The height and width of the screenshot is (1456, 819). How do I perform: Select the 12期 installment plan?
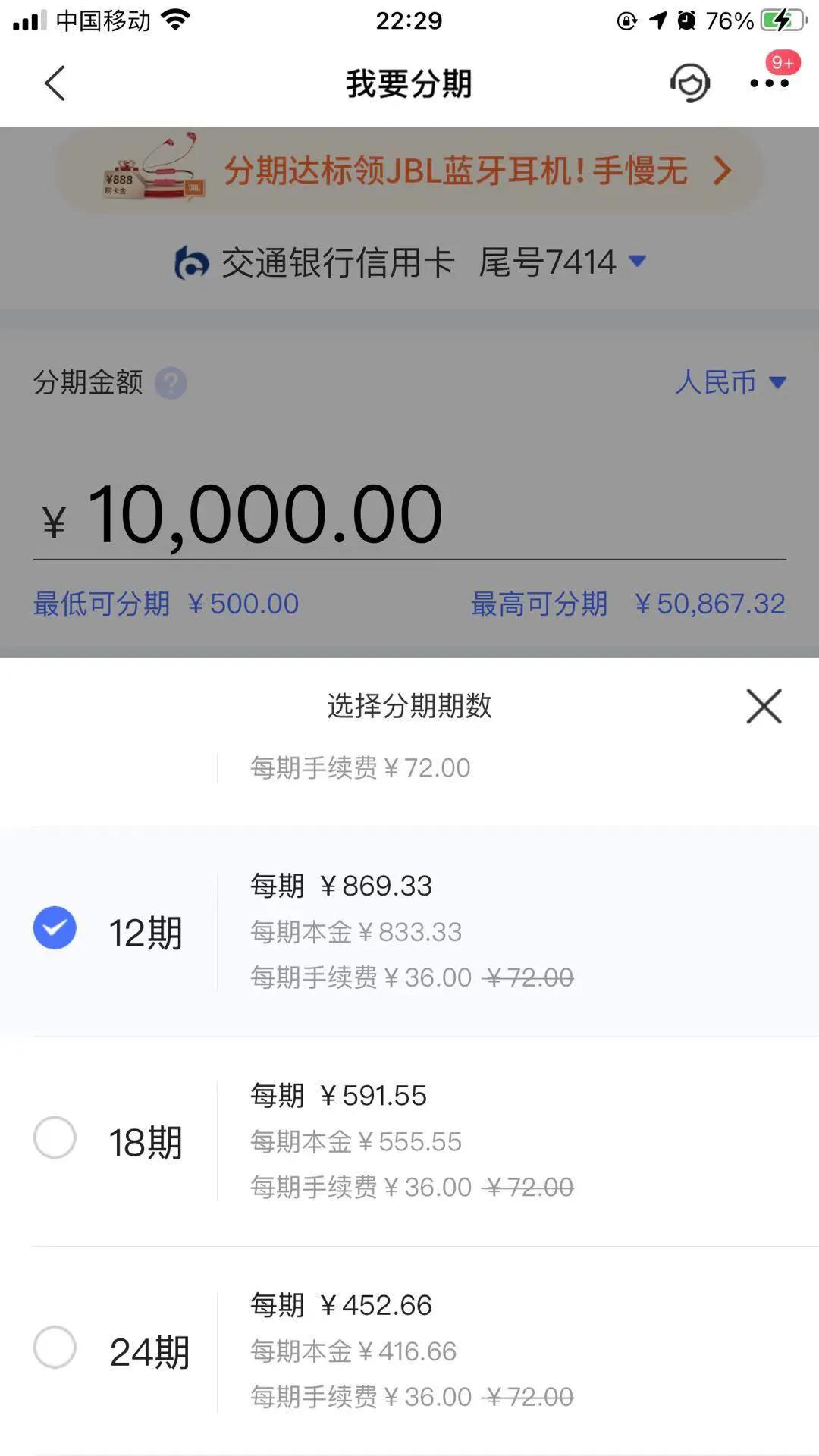[x=54, y=927]
